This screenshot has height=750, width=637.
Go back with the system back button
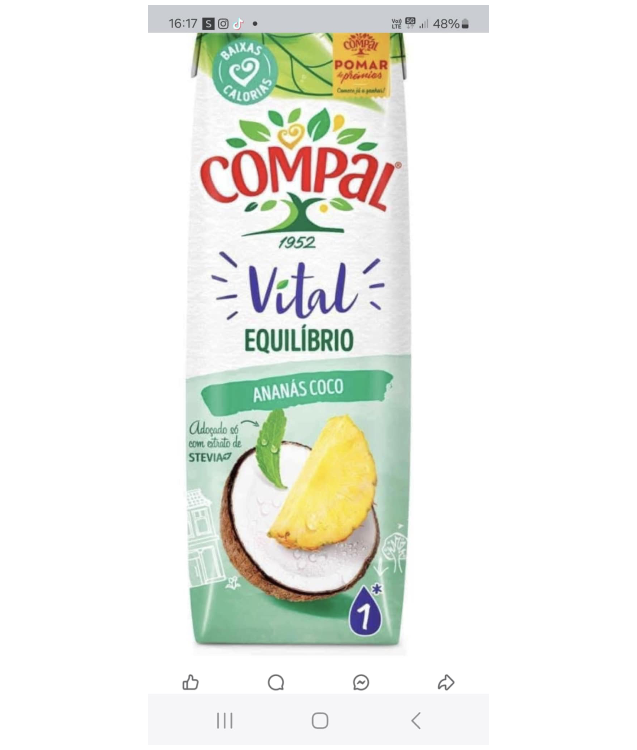point(415,720)
